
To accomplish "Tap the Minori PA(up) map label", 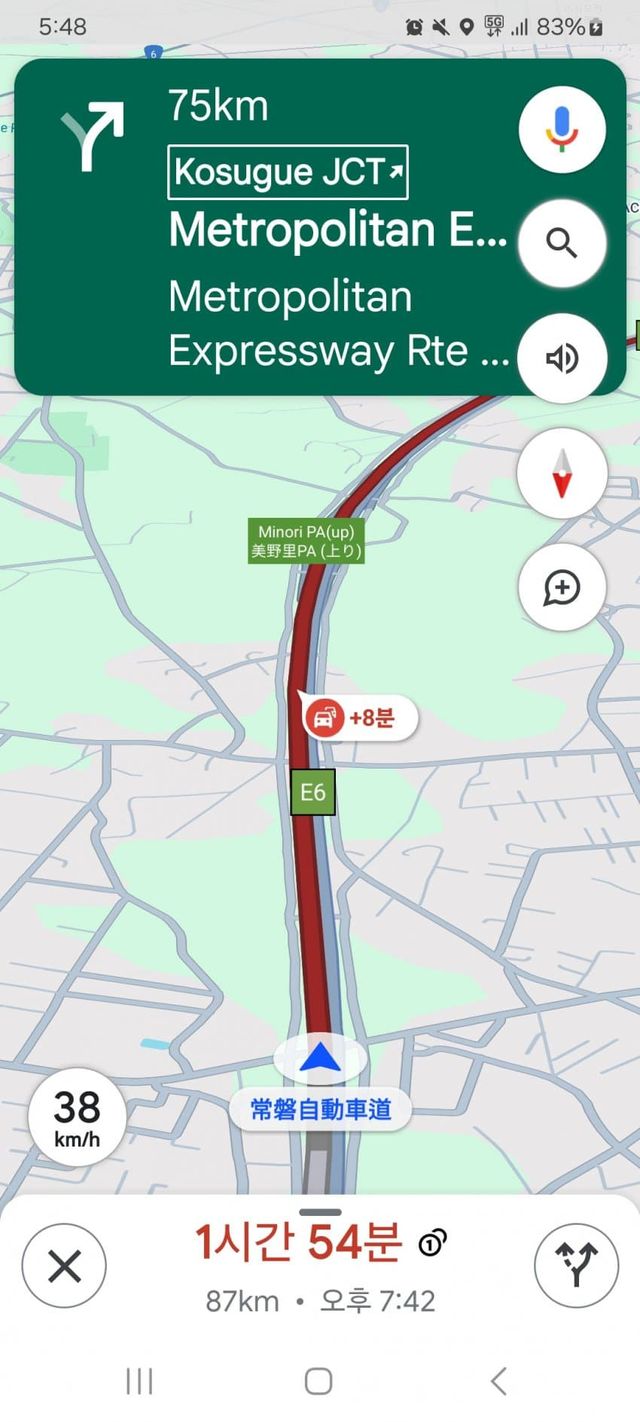I will click(x=307, y=541).
